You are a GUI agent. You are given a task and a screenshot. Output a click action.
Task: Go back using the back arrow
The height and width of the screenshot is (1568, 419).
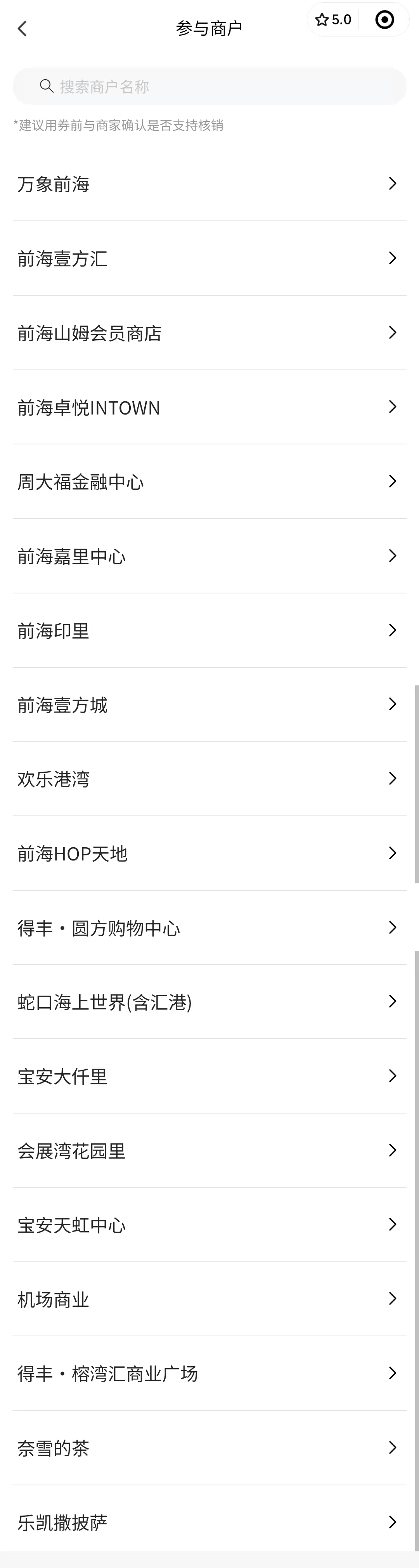tap(23, 28)
